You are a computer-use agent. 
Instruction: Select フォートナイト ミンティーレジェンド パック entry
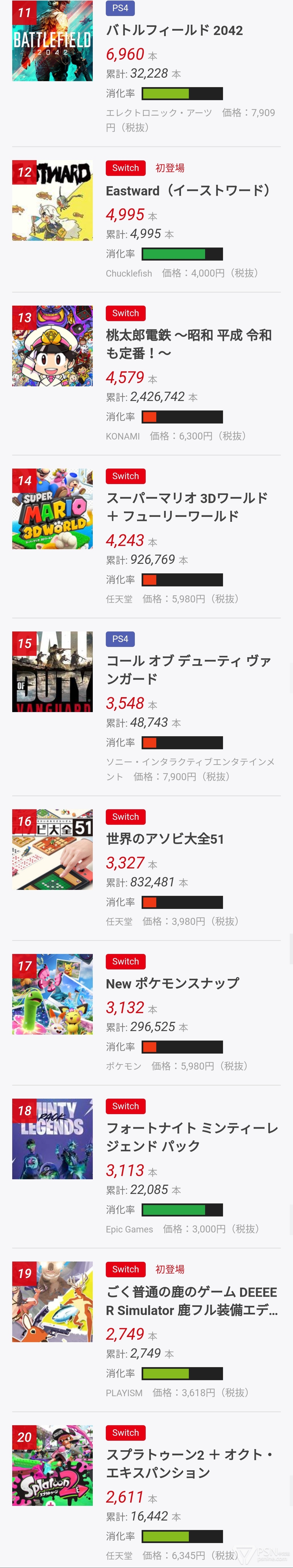point(192,1137)
